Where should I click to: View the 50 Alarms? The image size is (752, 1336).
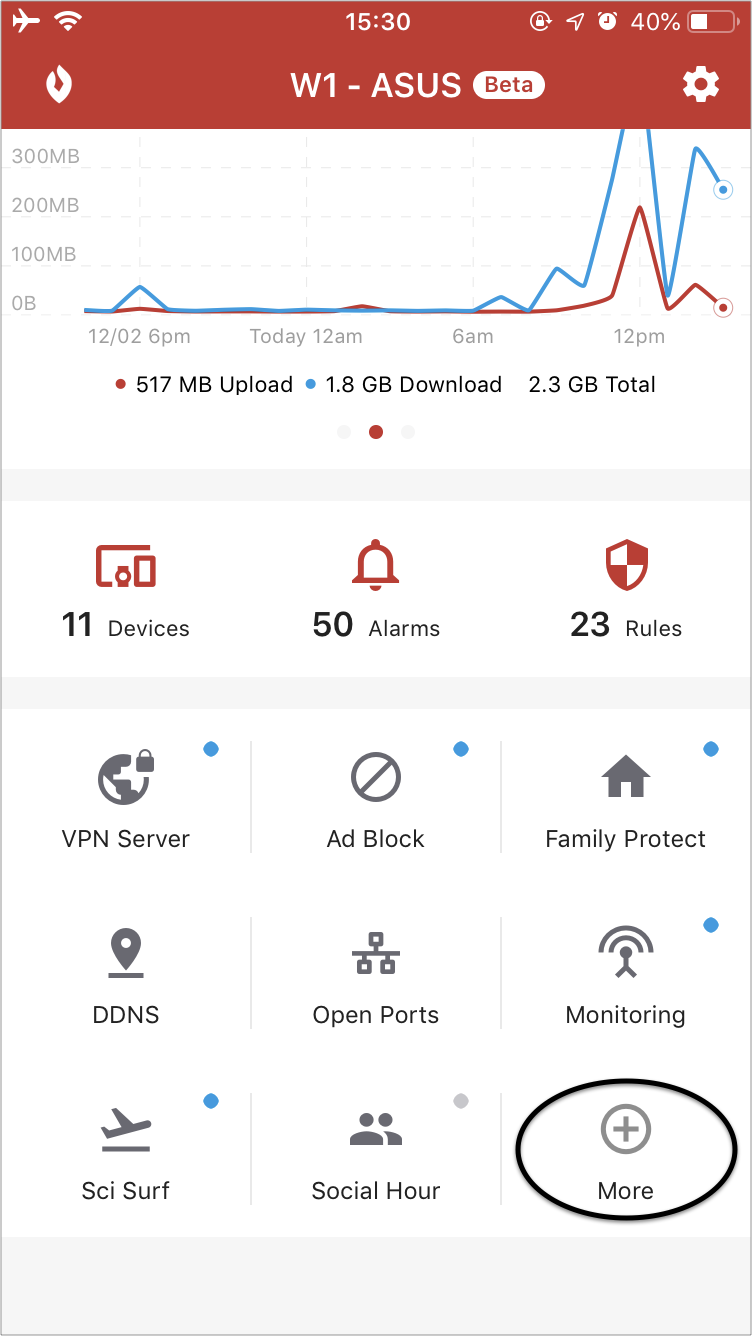click(376, 592)
